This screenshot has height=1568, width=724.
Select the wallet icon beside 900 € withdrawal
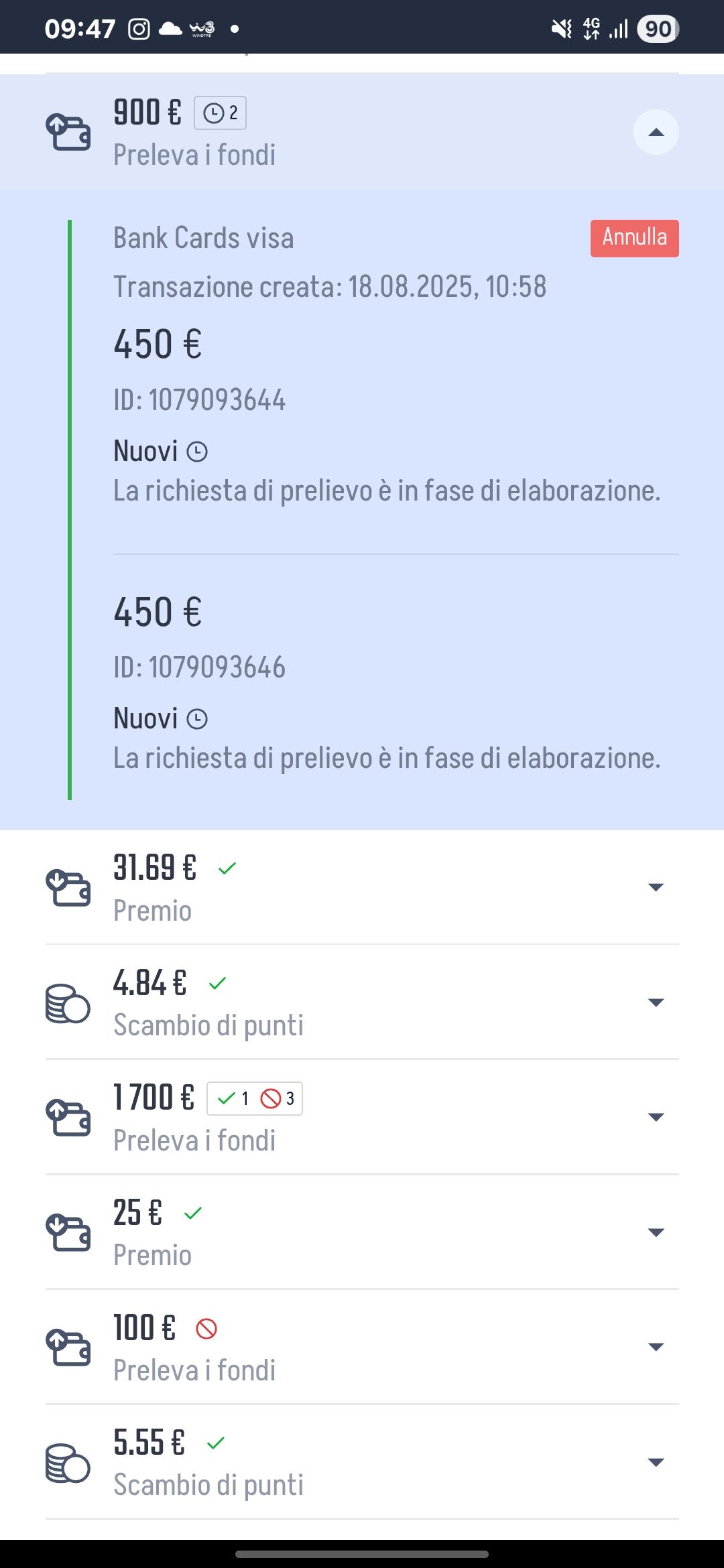click(69, 131)
